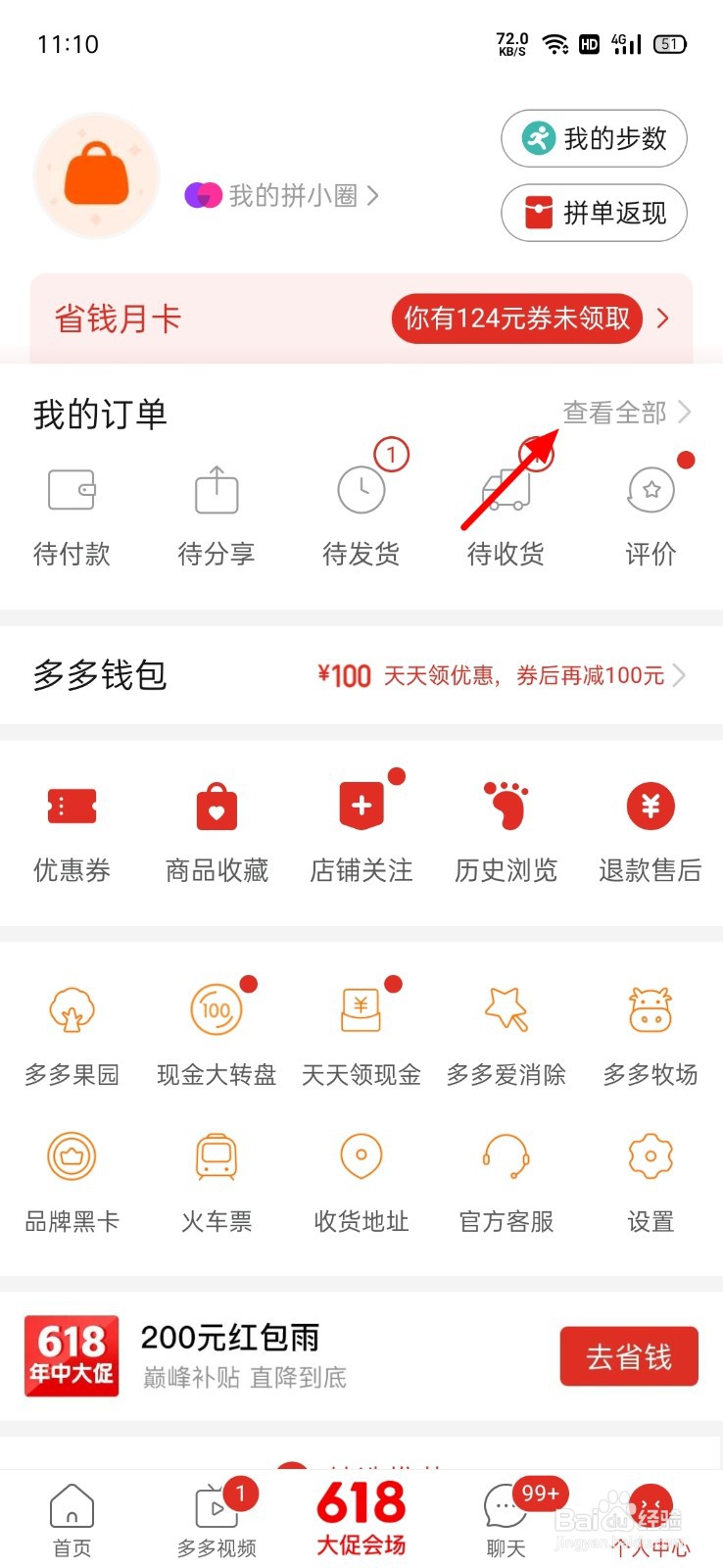Launch 多多果园 mini game
Viewport: 723px width, 1568px height.
tap(72, 1037)
